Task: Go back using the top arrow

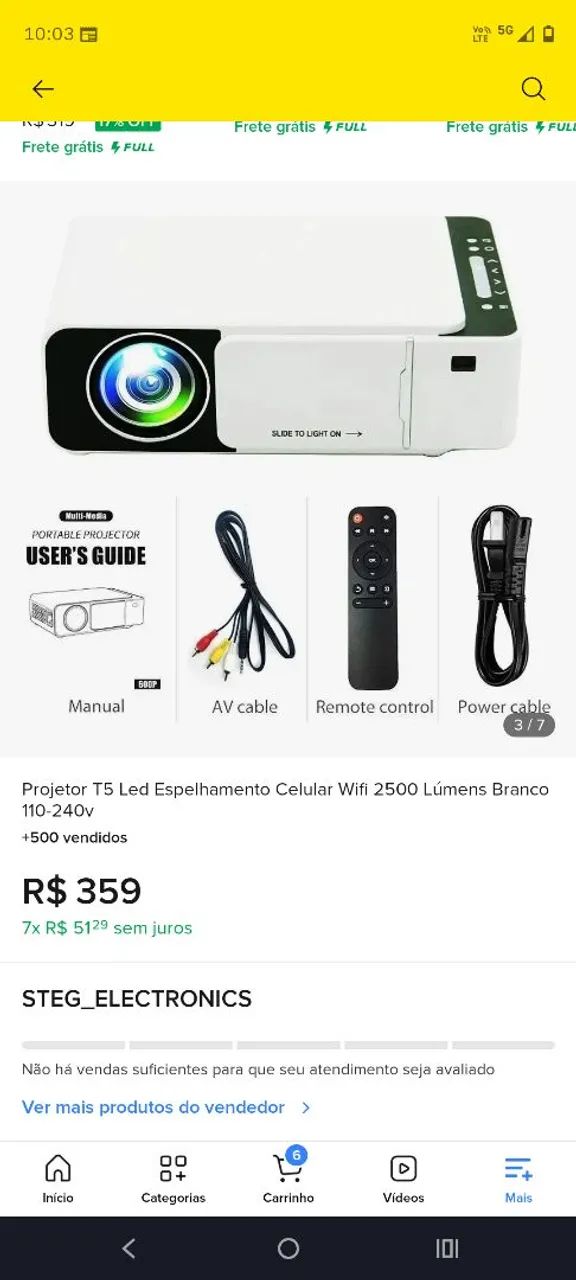Action: 42,89
